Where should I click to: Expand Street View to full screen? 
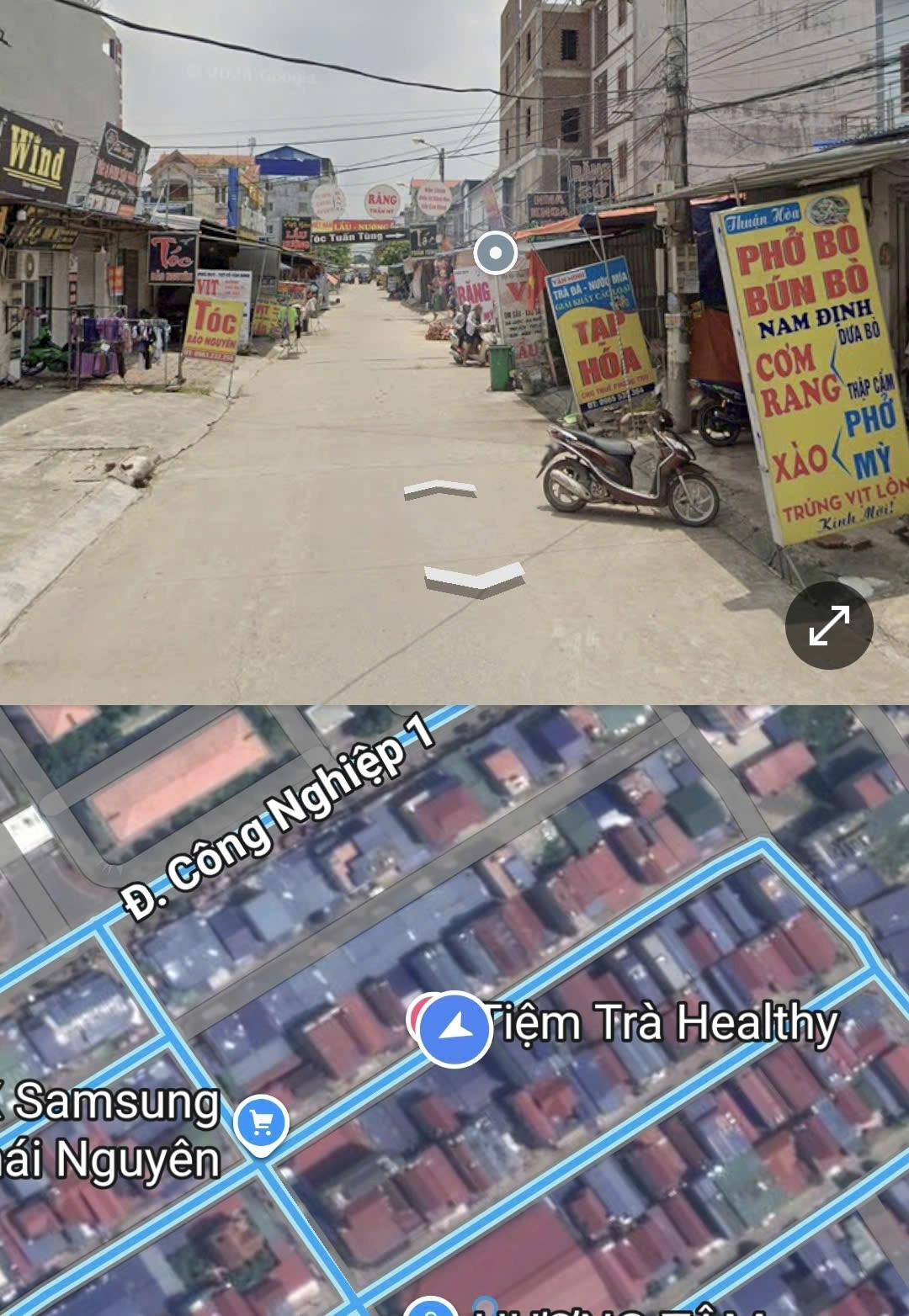point(829,625)
